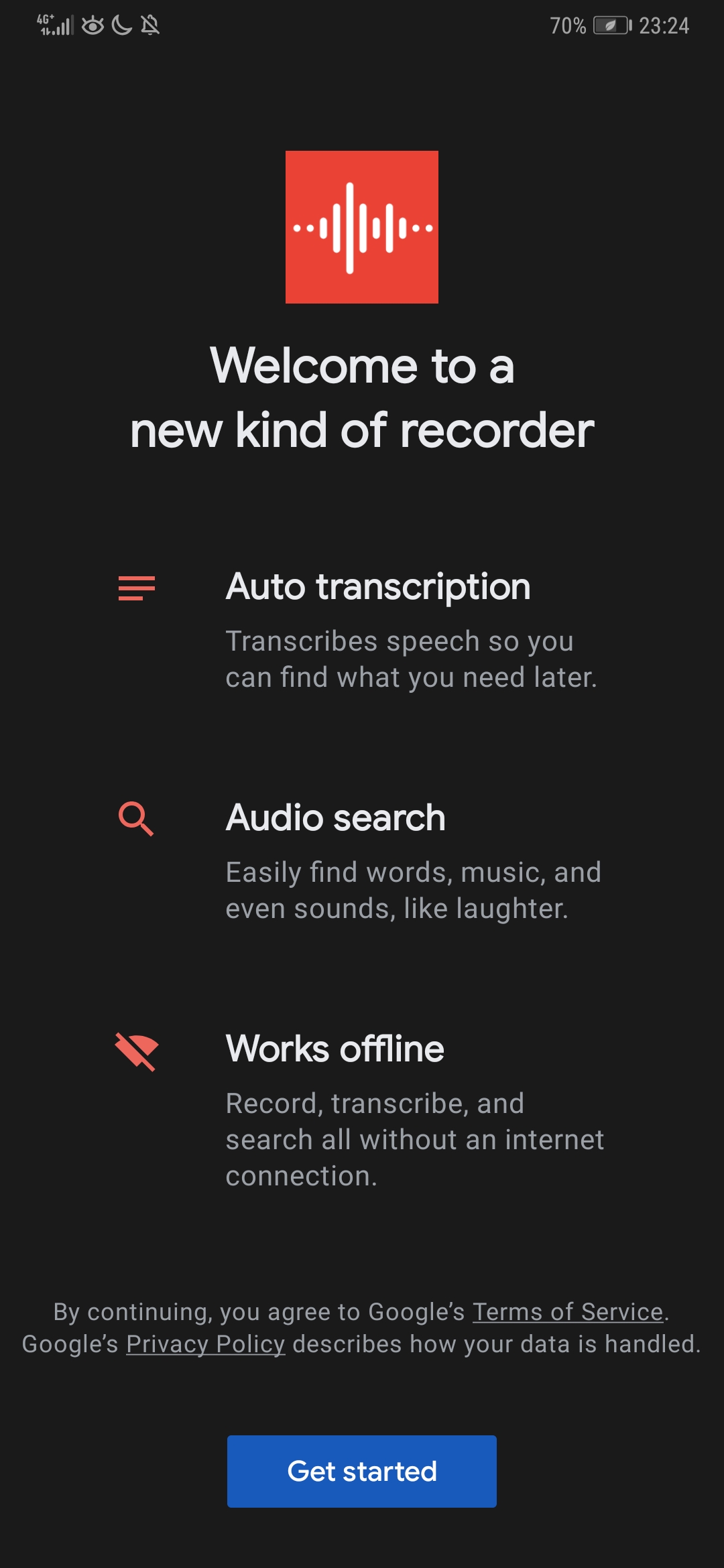Tap the clock showing 23:24
Viewport: 724px width, 1568px height.
[664, 25]
